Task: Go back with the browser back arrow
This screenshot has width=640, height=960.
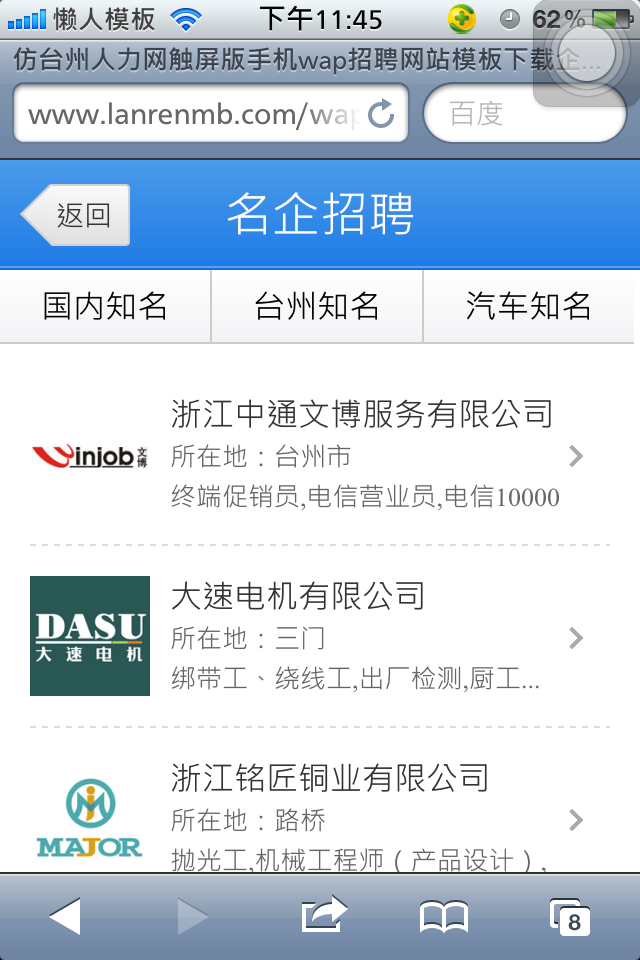Action: pos(65,916)
